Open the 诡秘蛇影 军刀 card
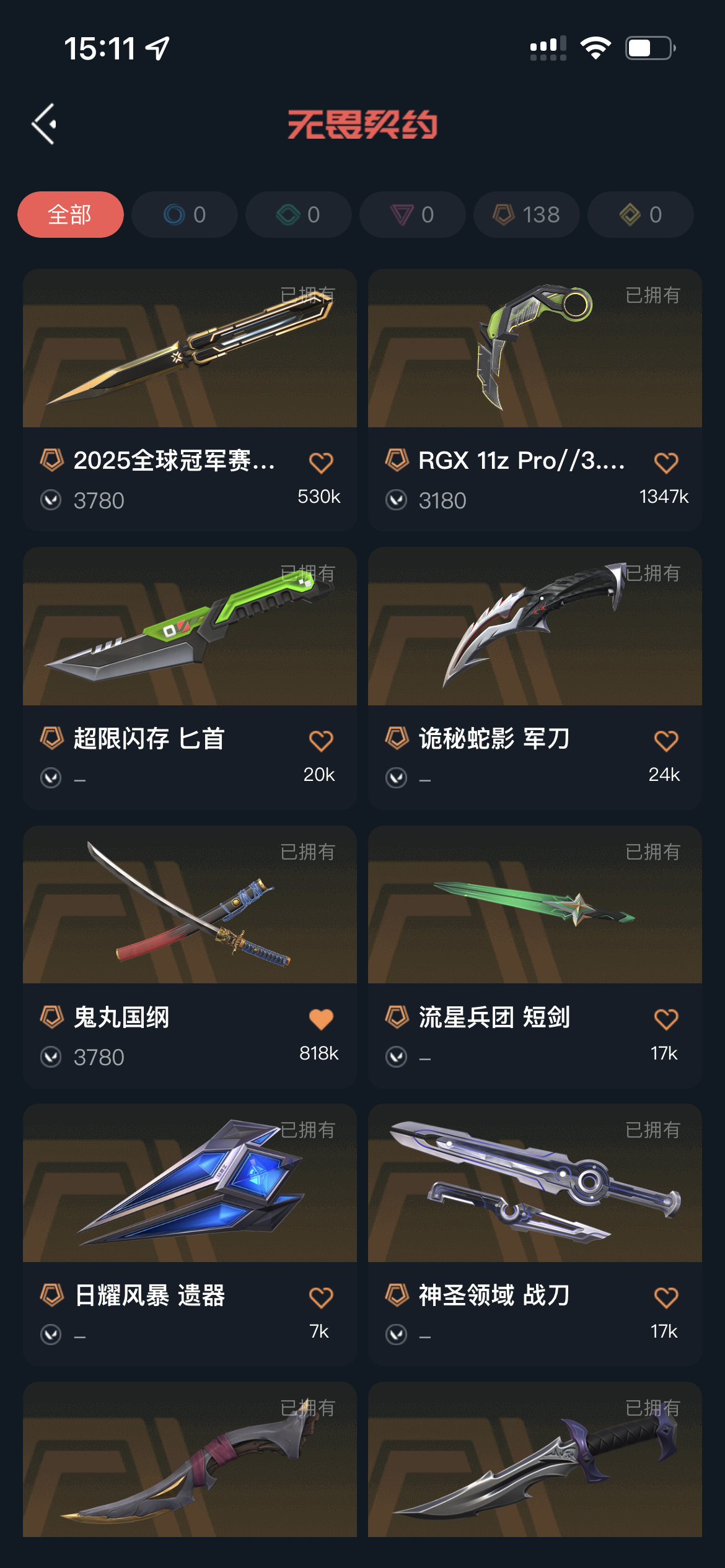 (x=535, y=627)
